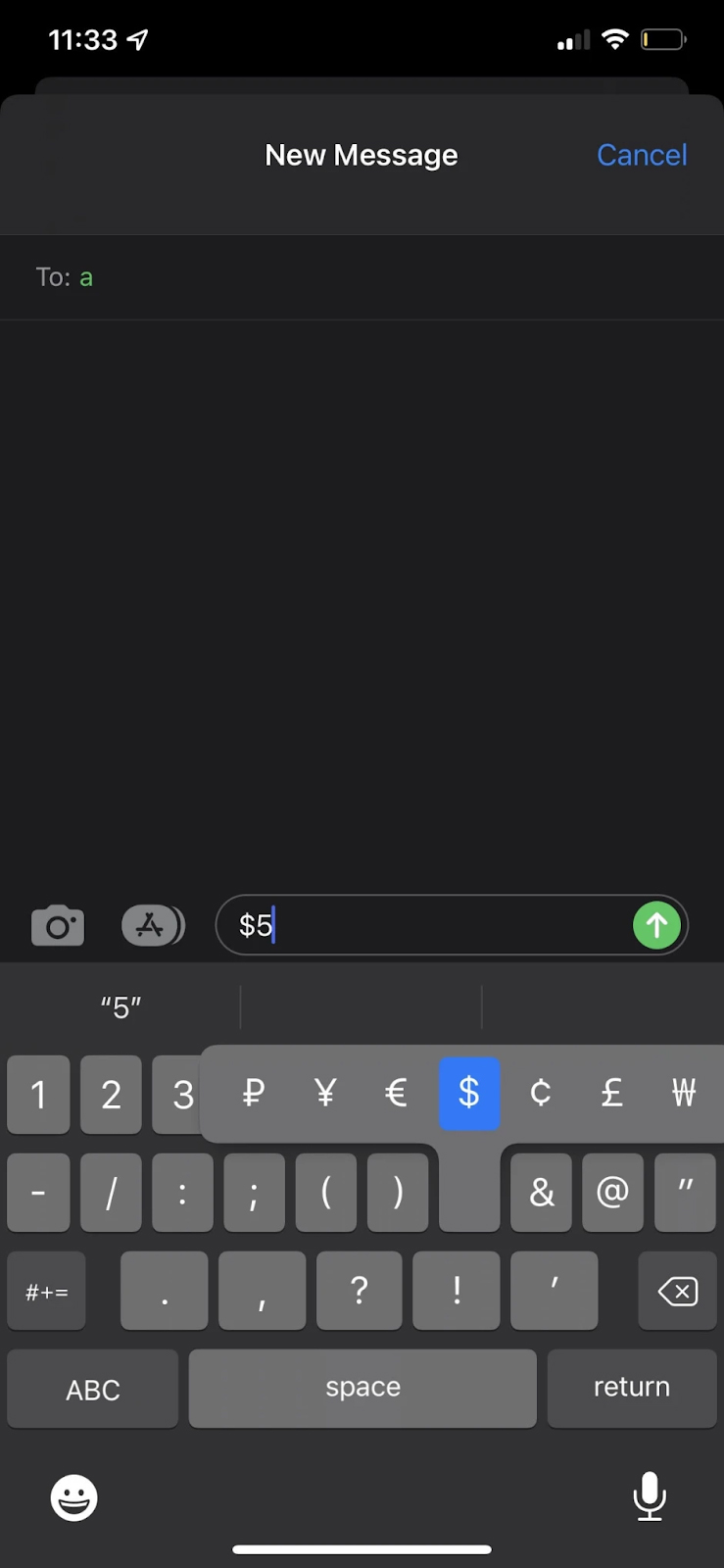Tap the return key
Screen dimensions: 724x1568
[x=631, y=1388]
